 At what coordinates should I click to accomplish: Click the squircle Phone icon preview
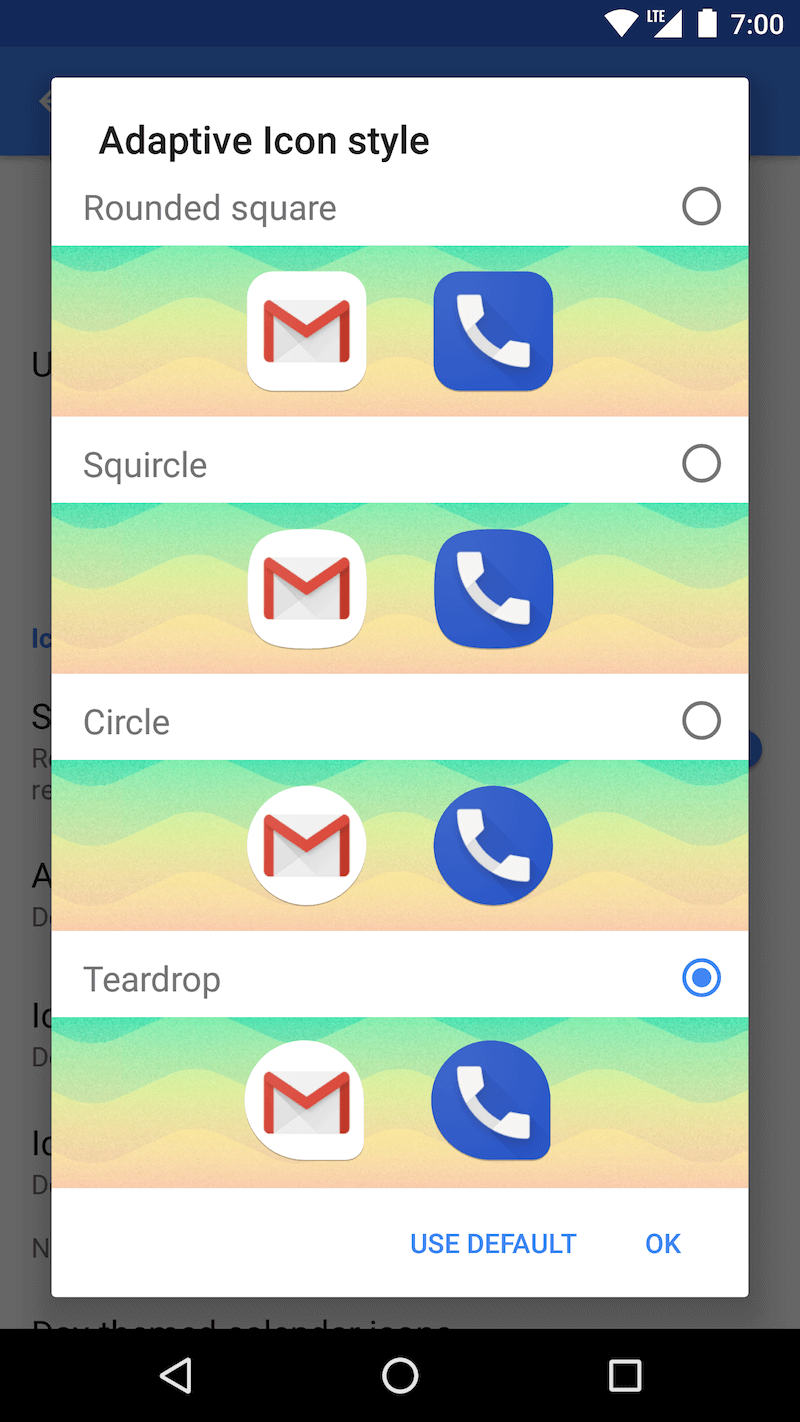[x=492, y=588]
